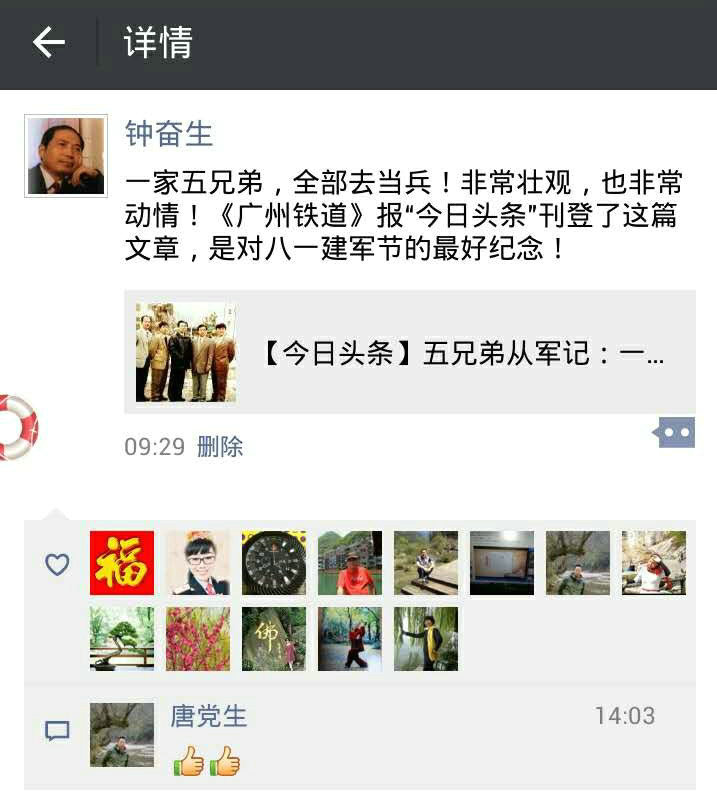717x796 pixels.
Task: Delete this post via 删除
Action: [x=220, y=446]
